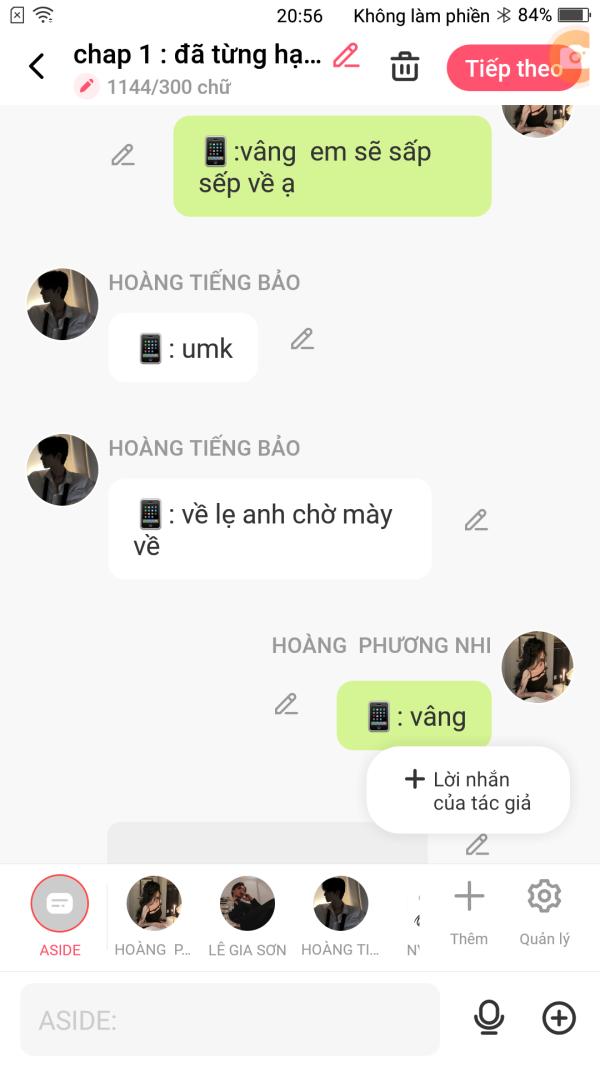Tap the Tiếp theo button

(512, 68)
